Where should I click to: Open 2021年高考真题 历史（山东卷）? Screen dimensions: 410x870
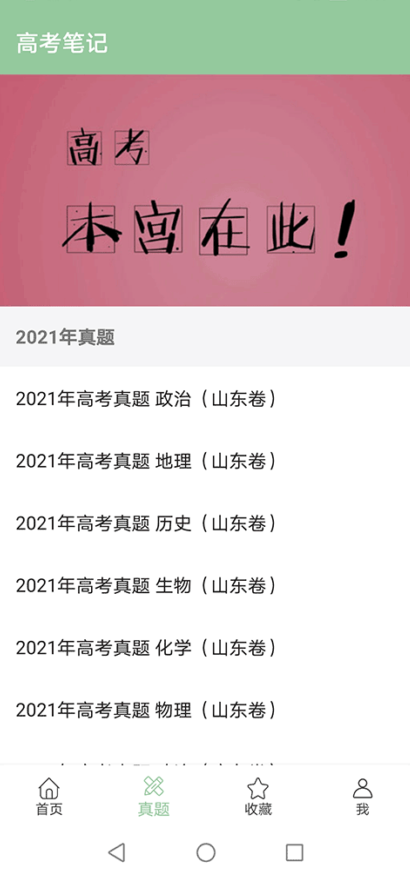click(205, 522)
